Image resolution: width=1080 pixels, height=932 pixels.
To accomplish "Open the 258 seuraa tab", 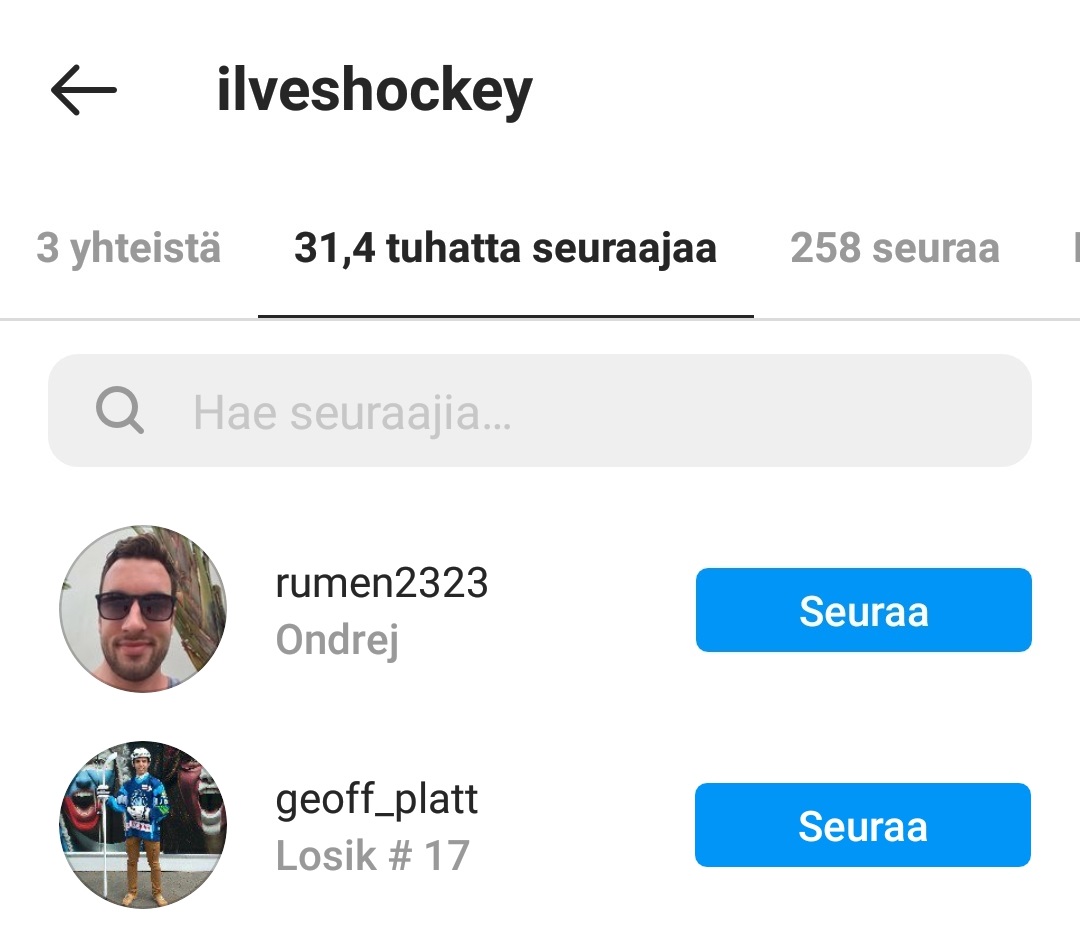I will [x=894, y=248].
